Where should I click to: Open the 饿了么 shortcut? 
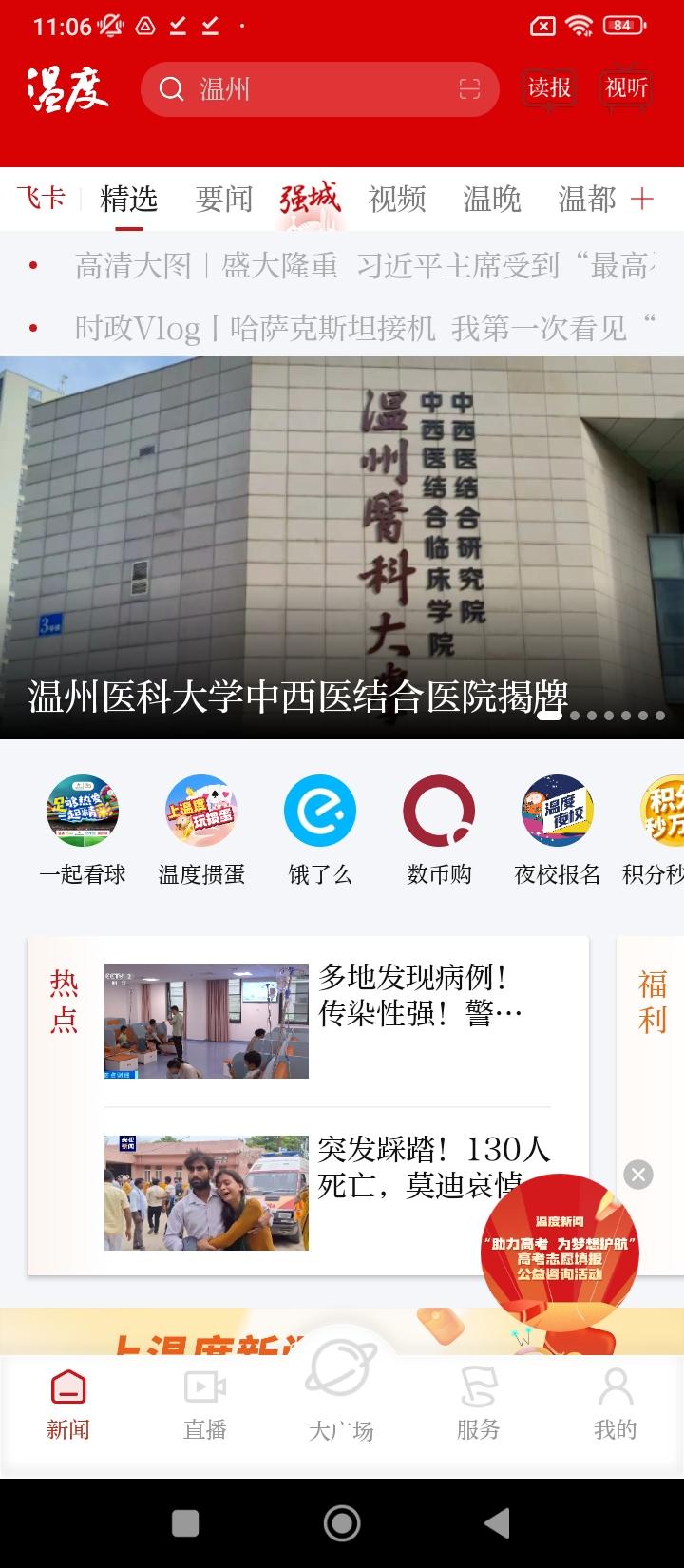coord(320,829)
